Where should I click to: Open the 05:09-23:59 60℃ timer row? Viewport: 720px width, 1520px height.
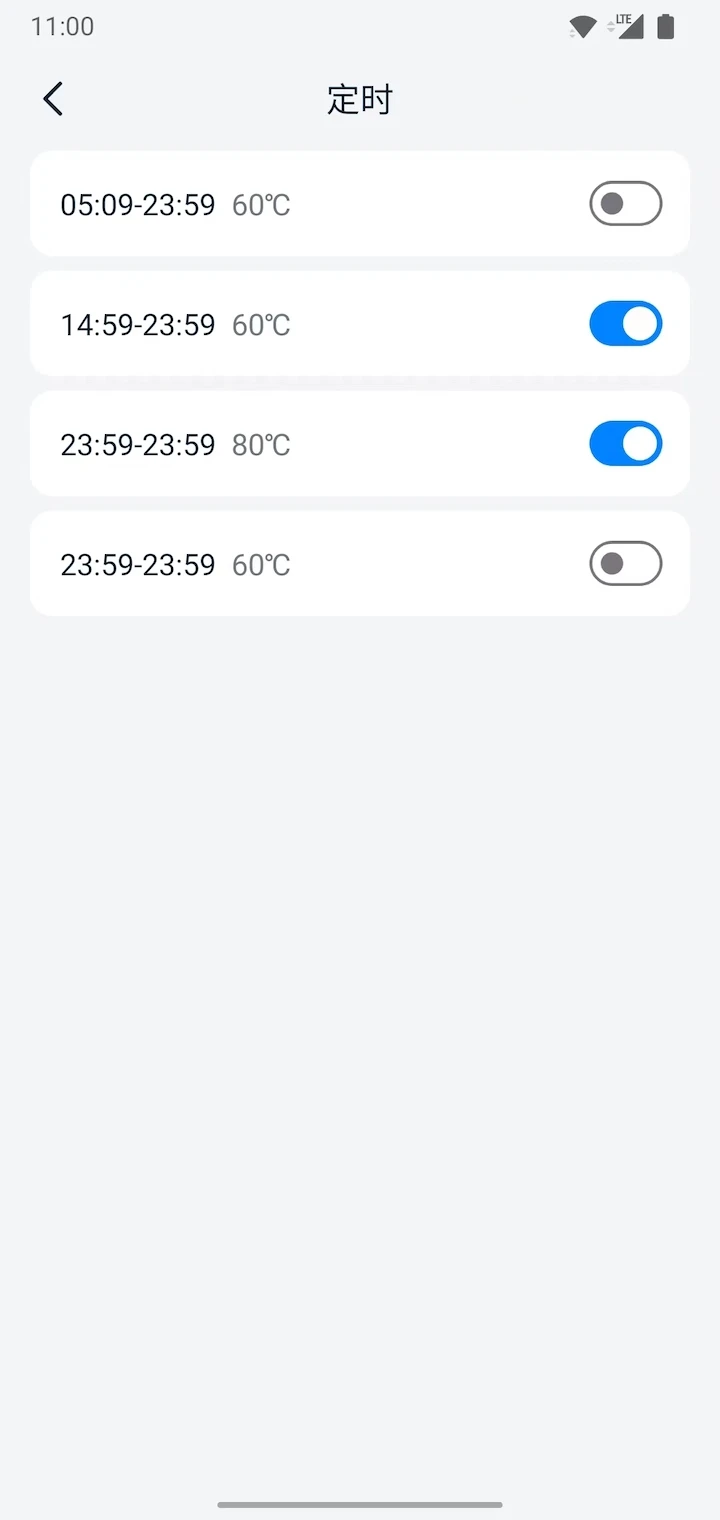[300, 204]
